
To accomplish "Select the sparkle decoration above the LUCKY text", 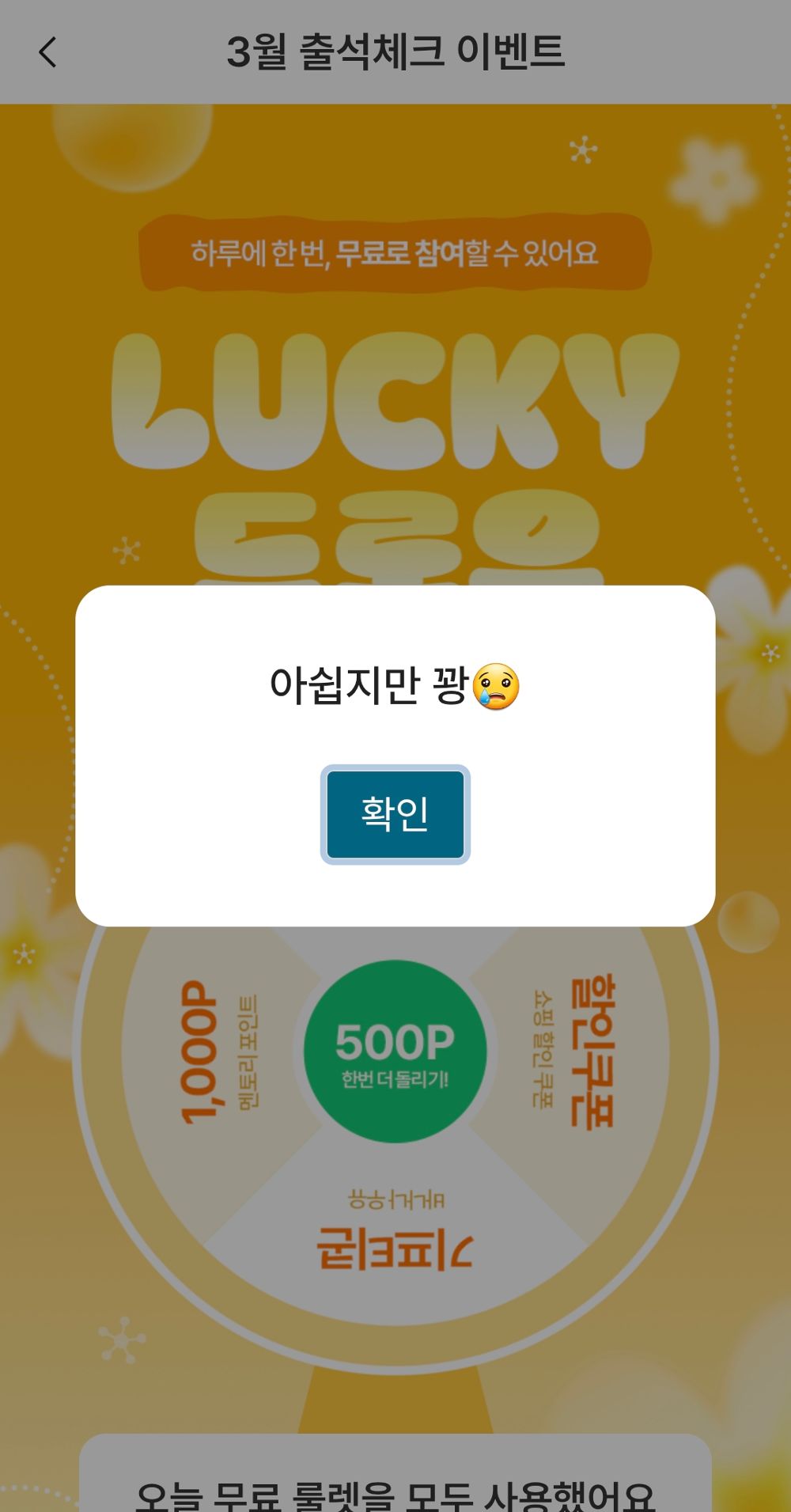I will (x=583, y=150).
